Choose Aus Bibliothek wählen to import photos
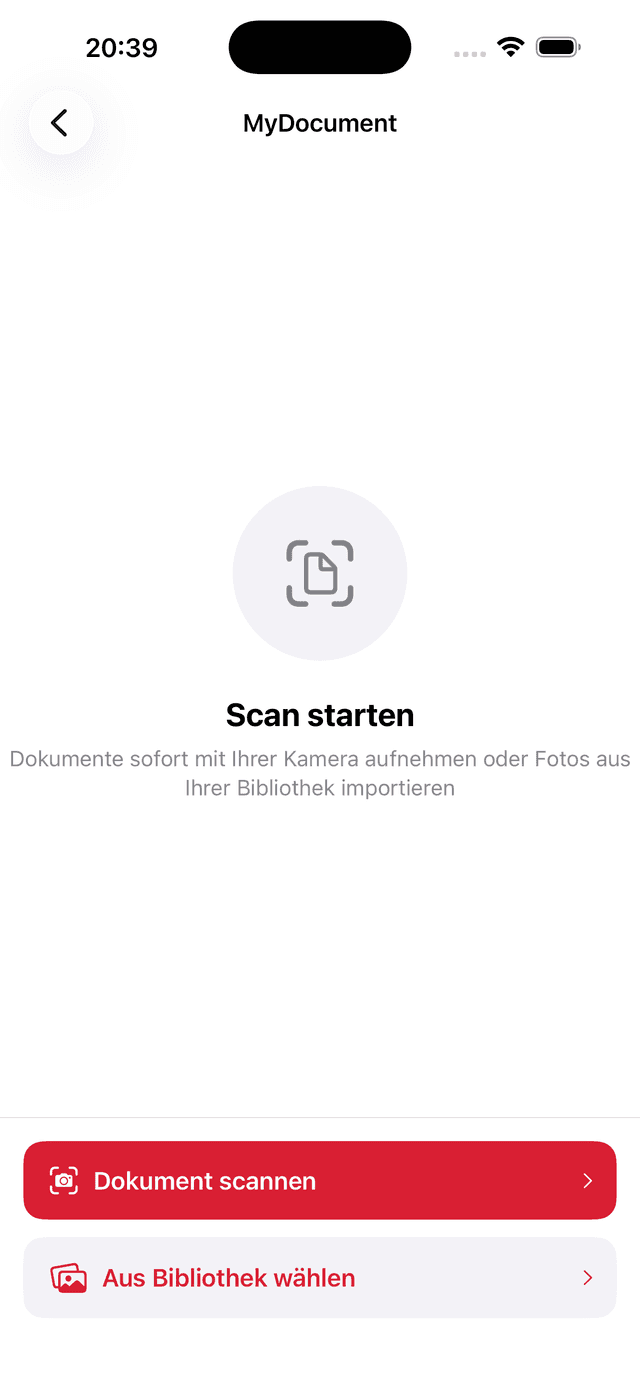Screen dimensions: 640x1391 (320, 1278)
